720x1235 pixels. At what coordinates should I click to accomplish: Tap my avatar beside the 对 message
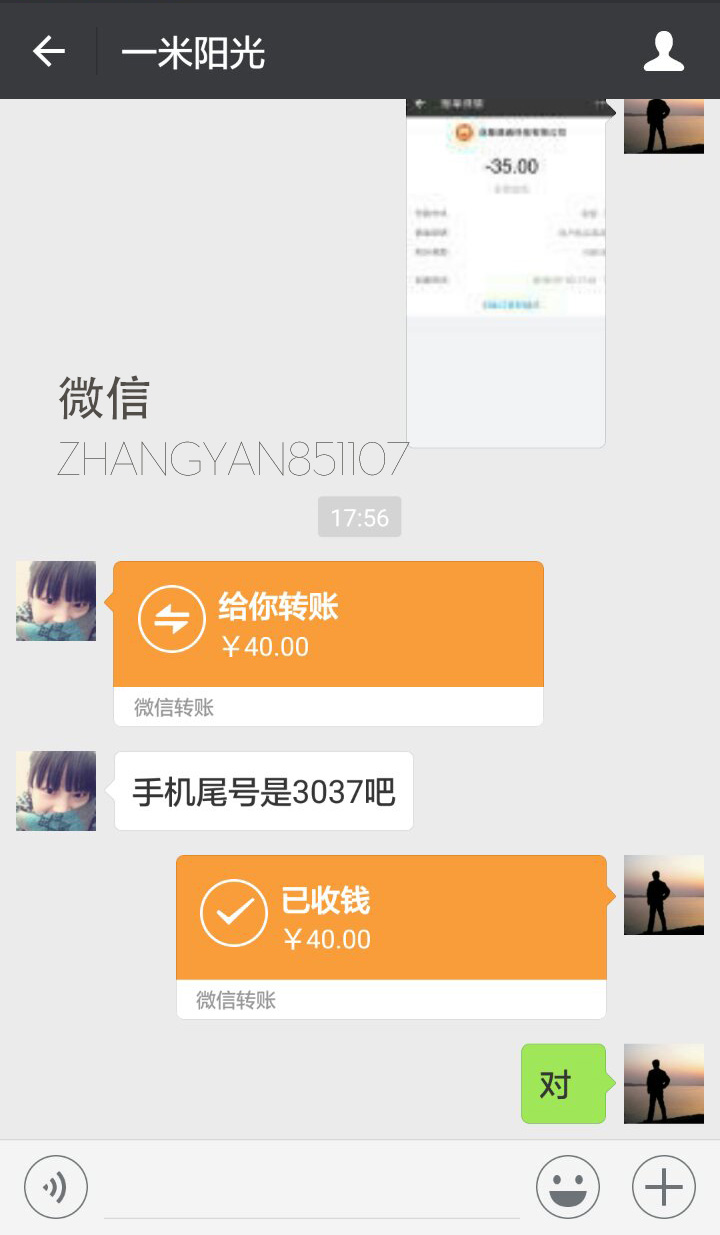pos(663,1084)
